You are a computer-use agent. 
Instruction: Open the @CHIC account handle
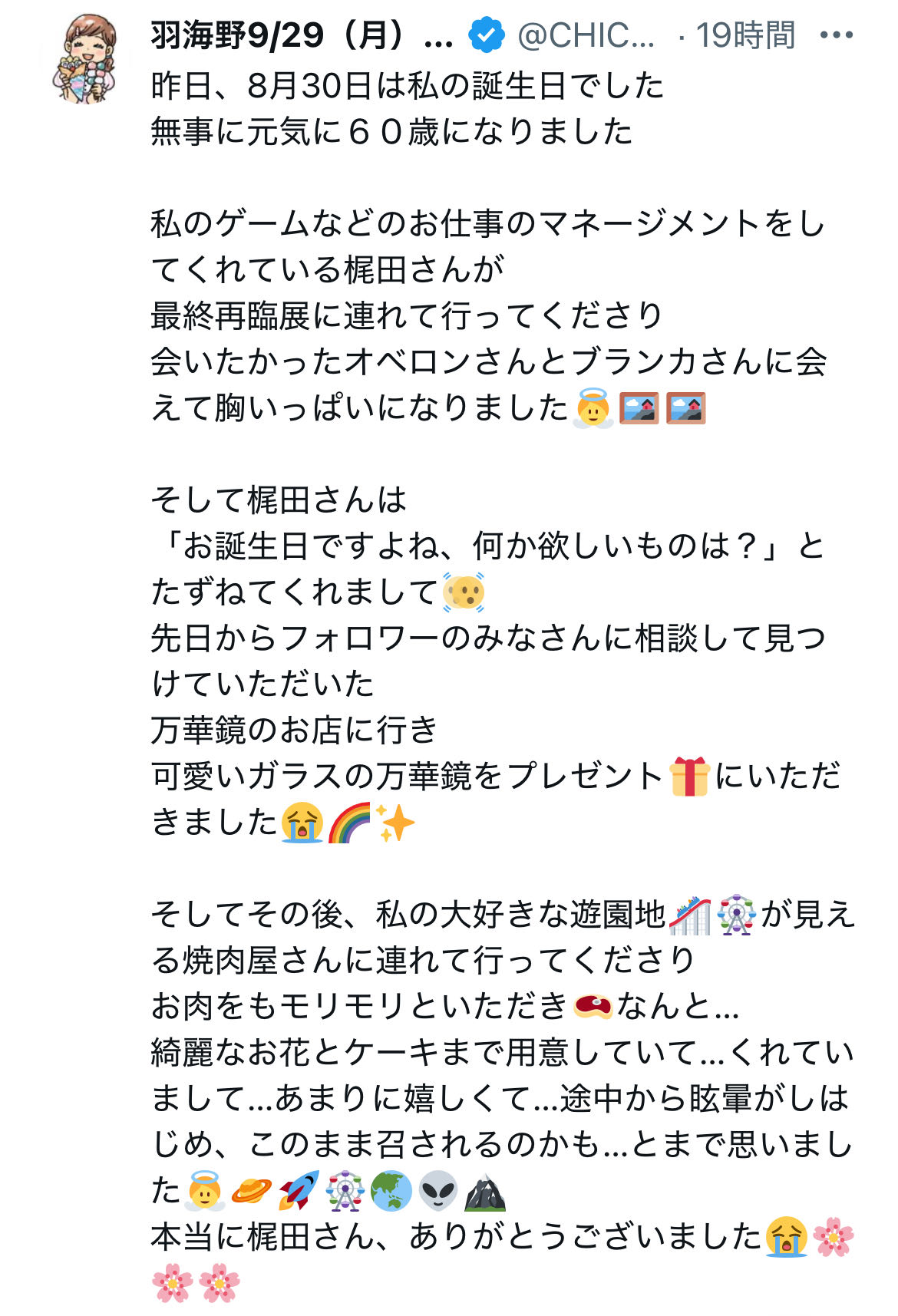coord(586,36)
